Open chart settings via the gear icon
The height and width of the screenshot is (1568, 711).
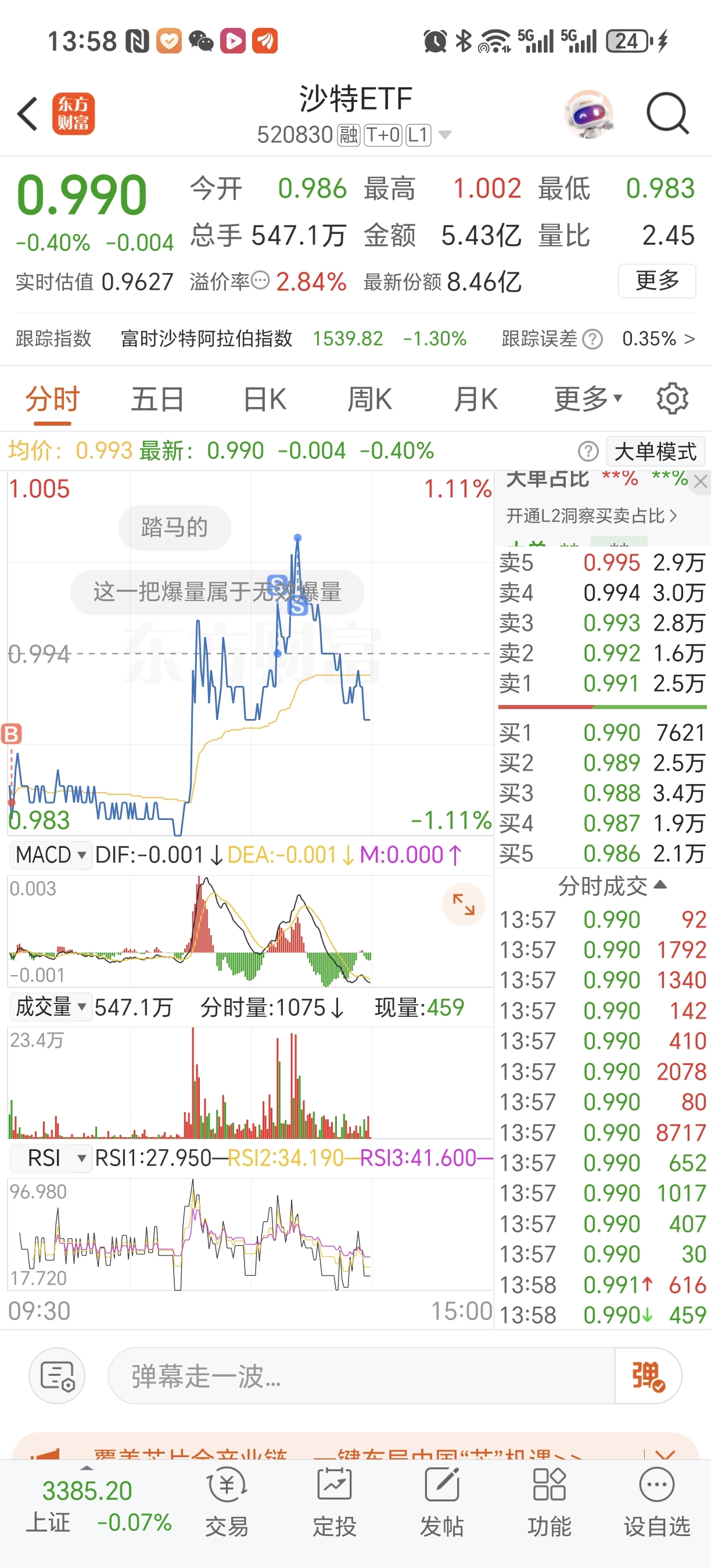pos(672,399)
